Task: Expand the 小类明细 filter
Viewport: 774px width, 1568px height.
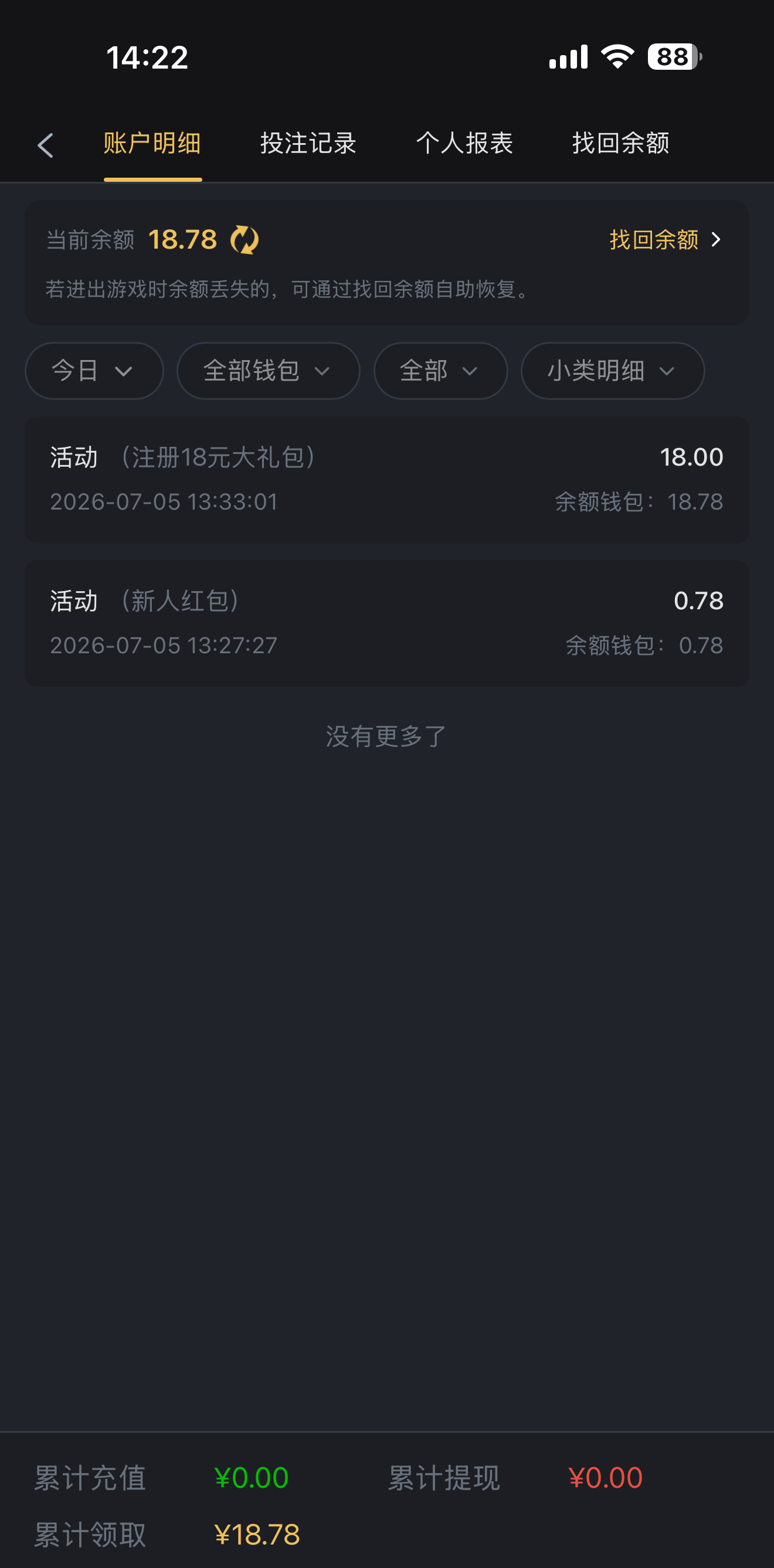Action: click(x=613, y=371)
